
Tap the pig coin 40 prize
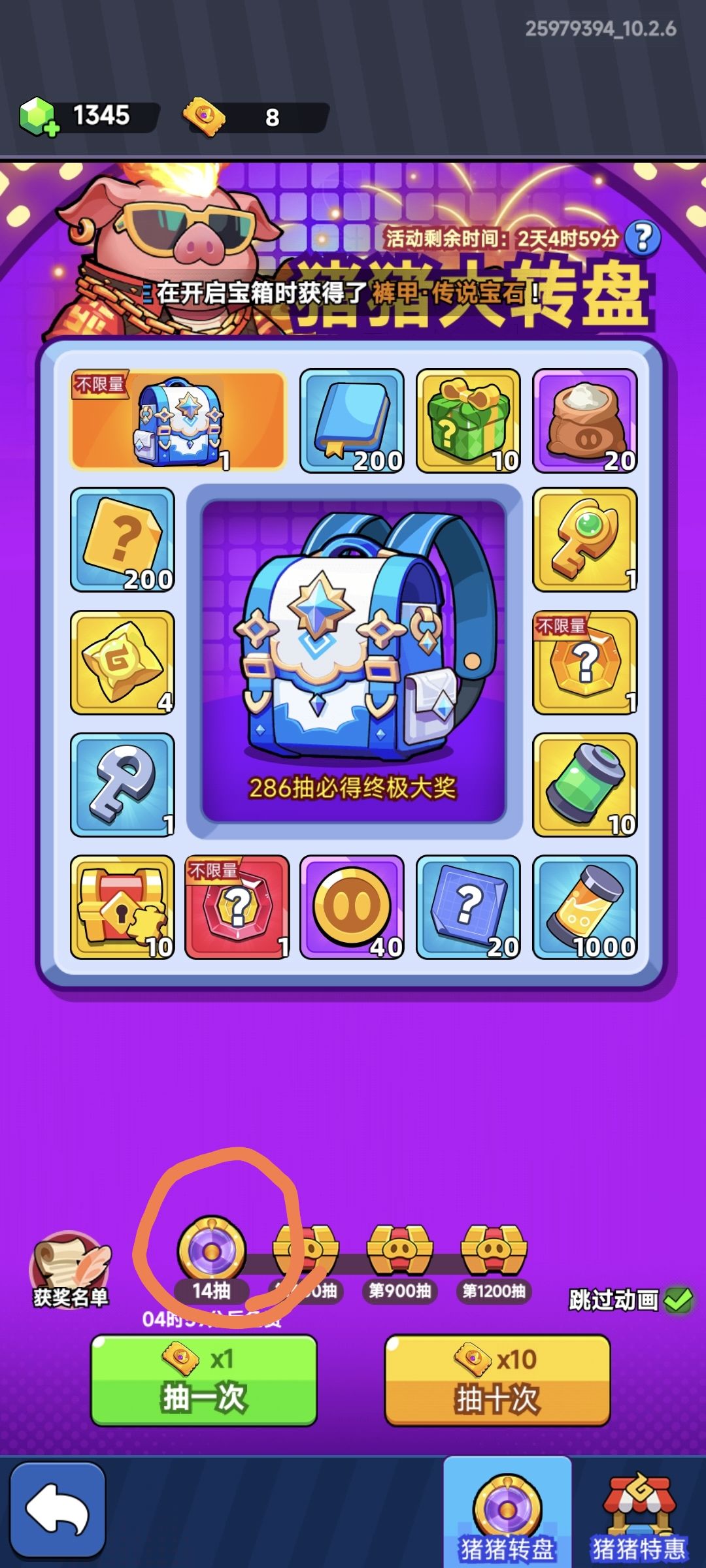tap(352, 907)
